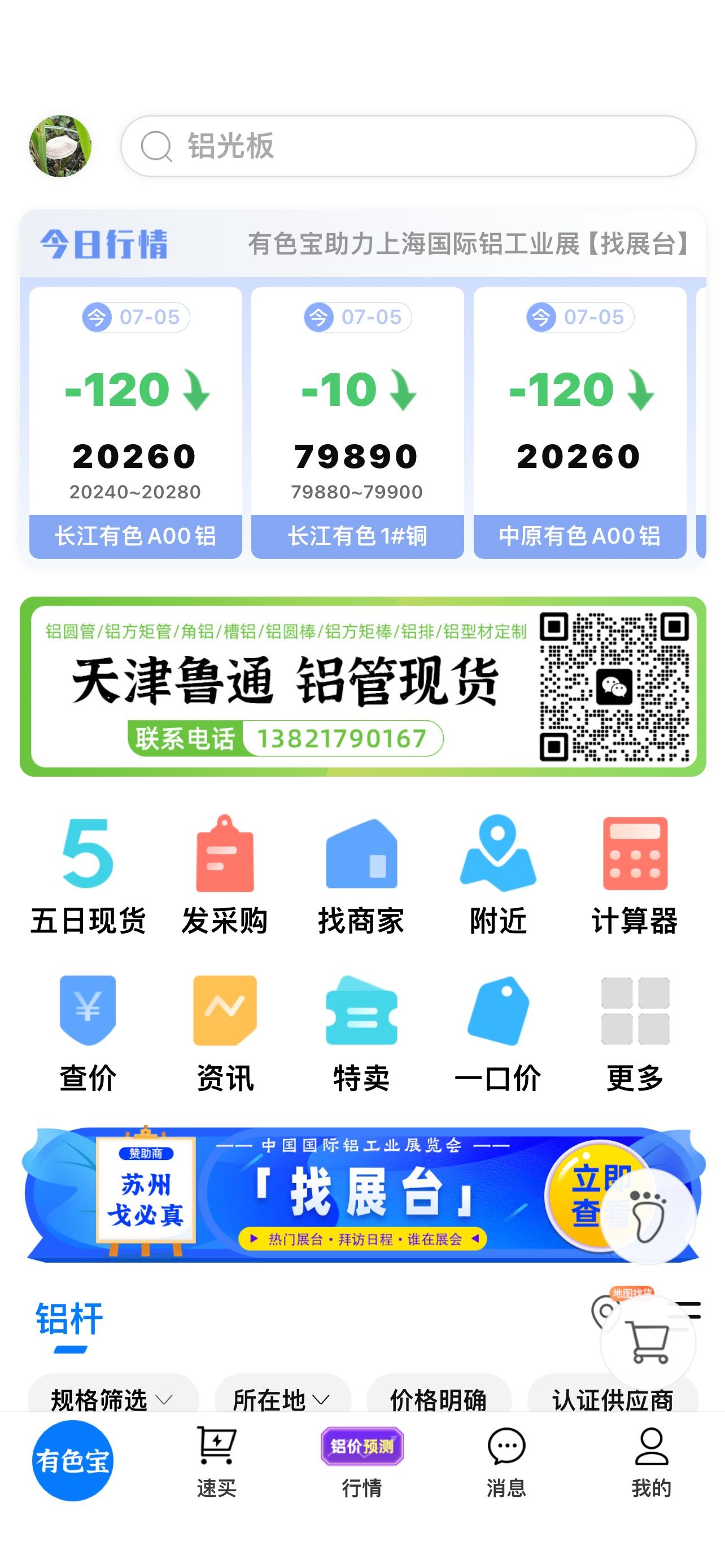The width and height of the screenshot is (725, 1568).
Task: Open the 长江有色A00铝 price card
Action: pyautogui.click(x=136, y=422)
